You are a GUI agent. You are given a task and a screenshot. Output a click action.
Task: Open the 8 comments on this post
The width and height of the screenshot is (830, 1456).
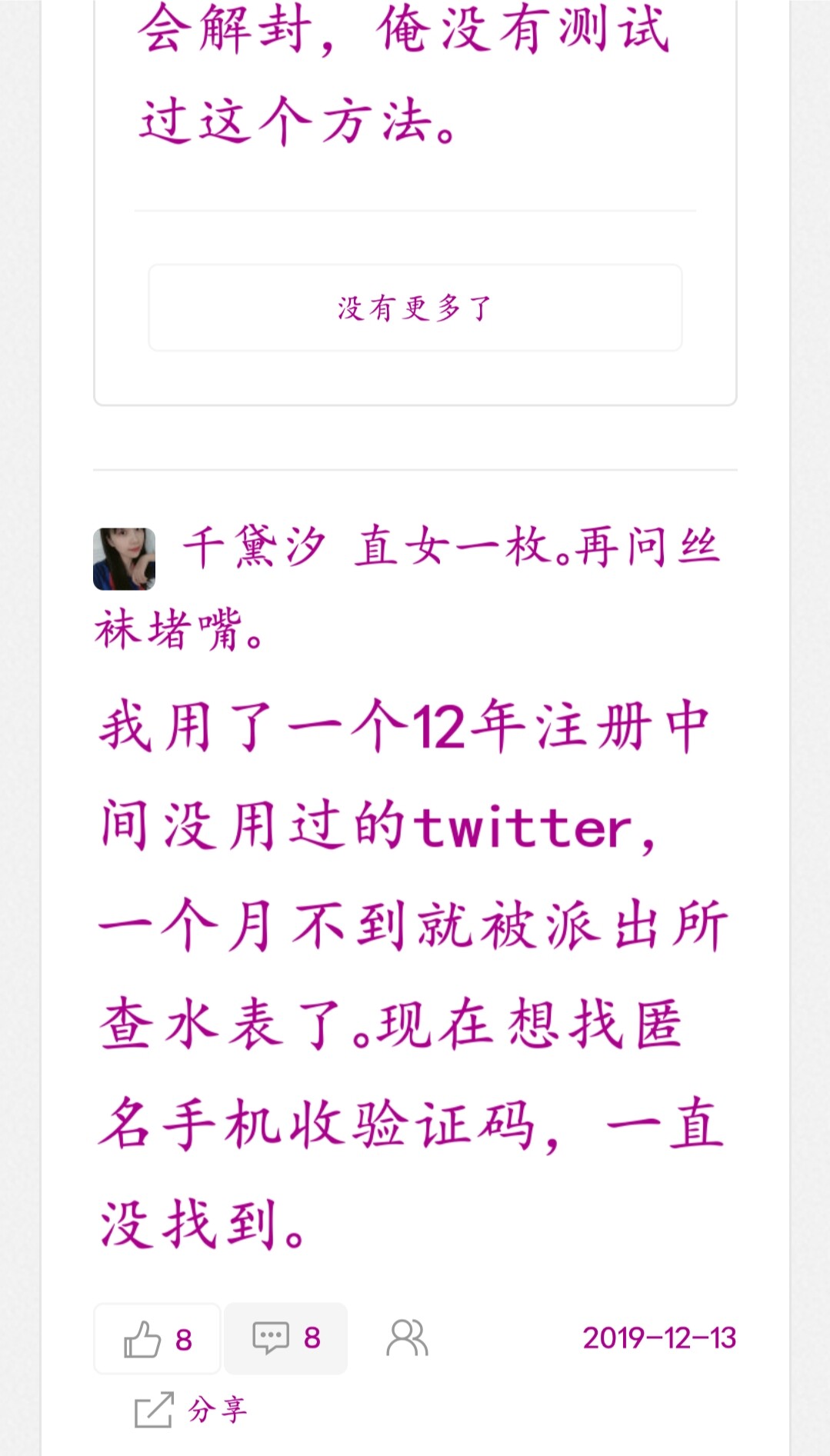pyautogui.click(x=285, y=1338)
